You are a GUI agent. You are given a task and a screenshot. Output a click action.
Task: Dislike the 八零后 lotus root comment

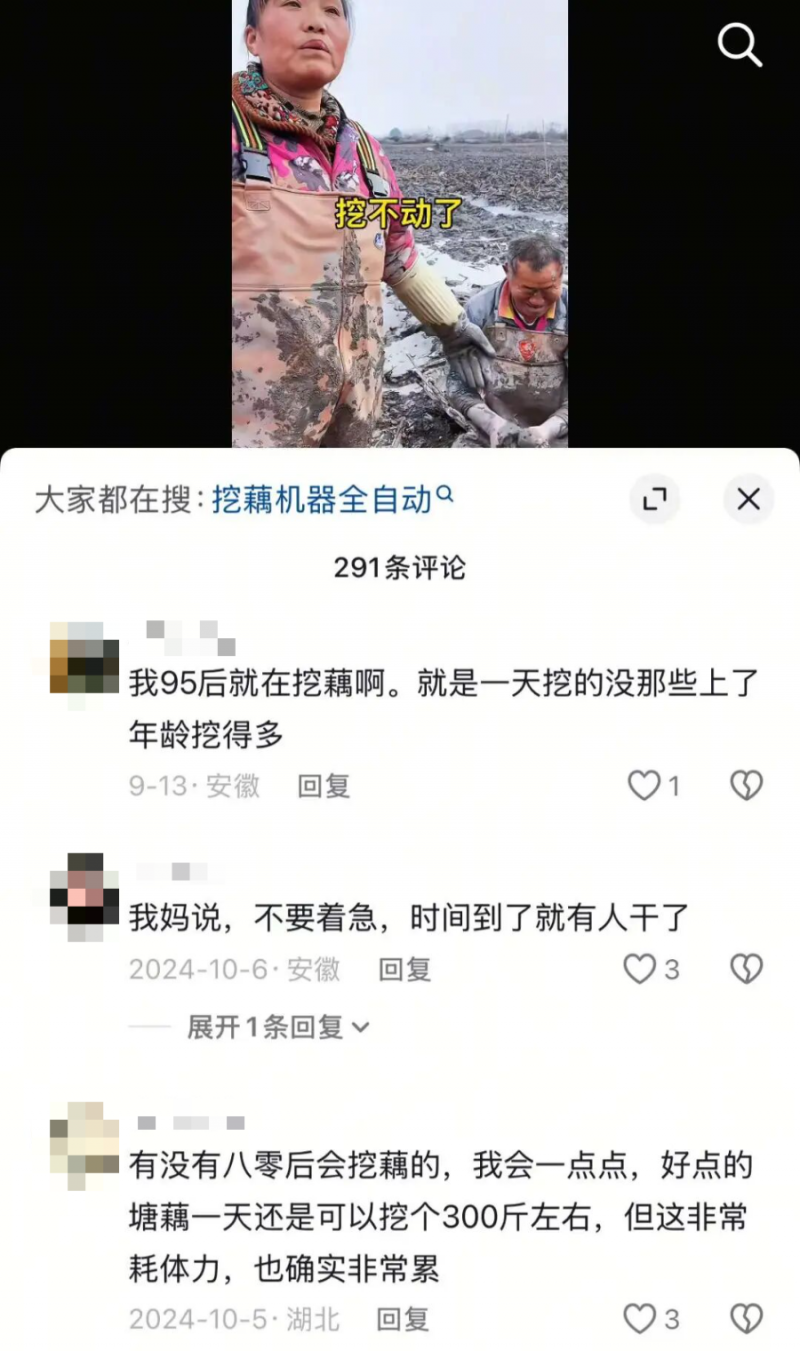[746, 1319]
